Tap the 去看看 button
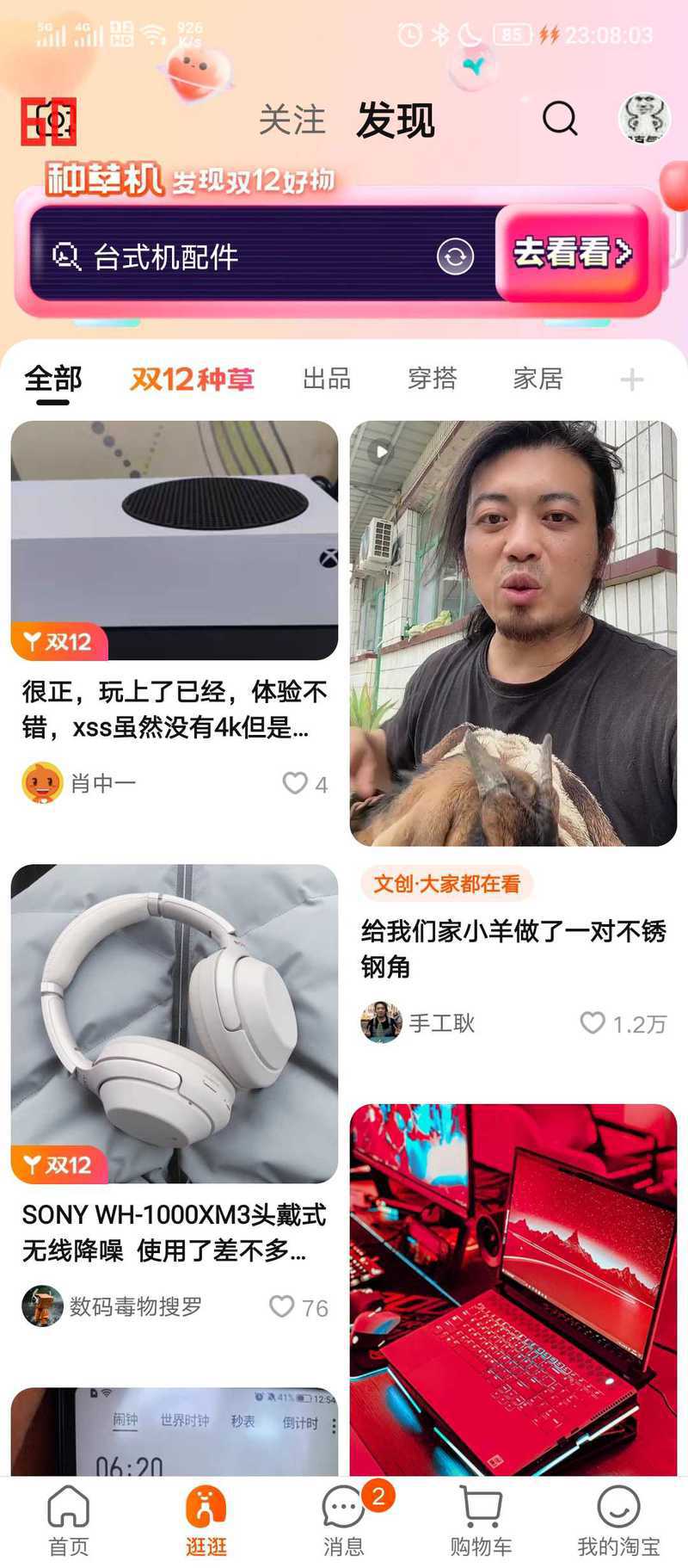This screenshot has height=1568, width=688. 572,253
